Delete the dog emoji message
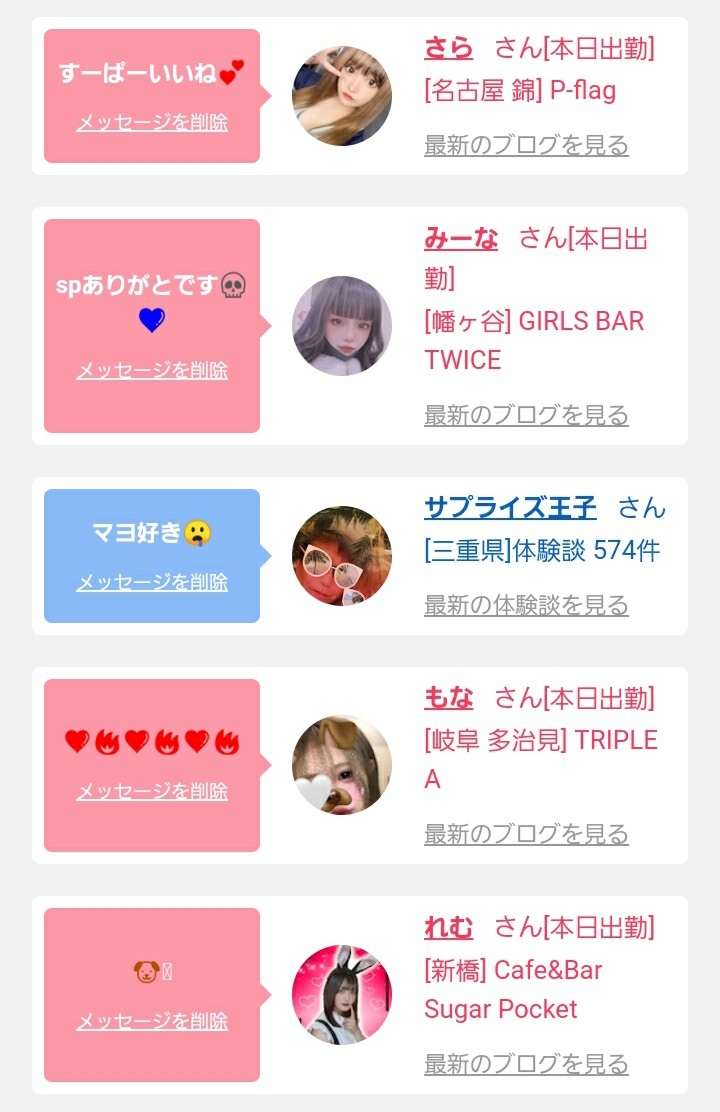 pos(152,1022)
